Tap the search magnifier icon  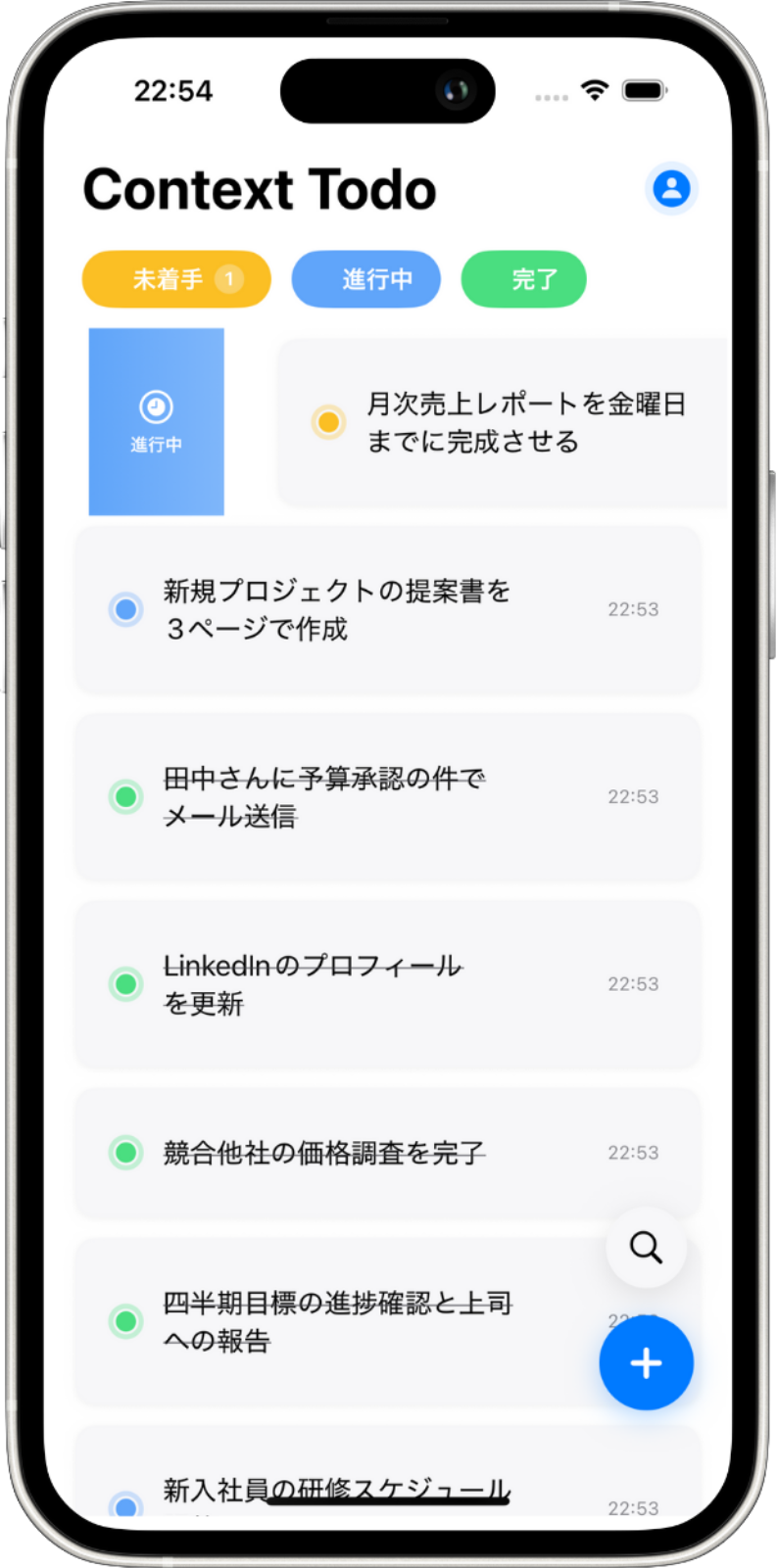(646, 1249)
